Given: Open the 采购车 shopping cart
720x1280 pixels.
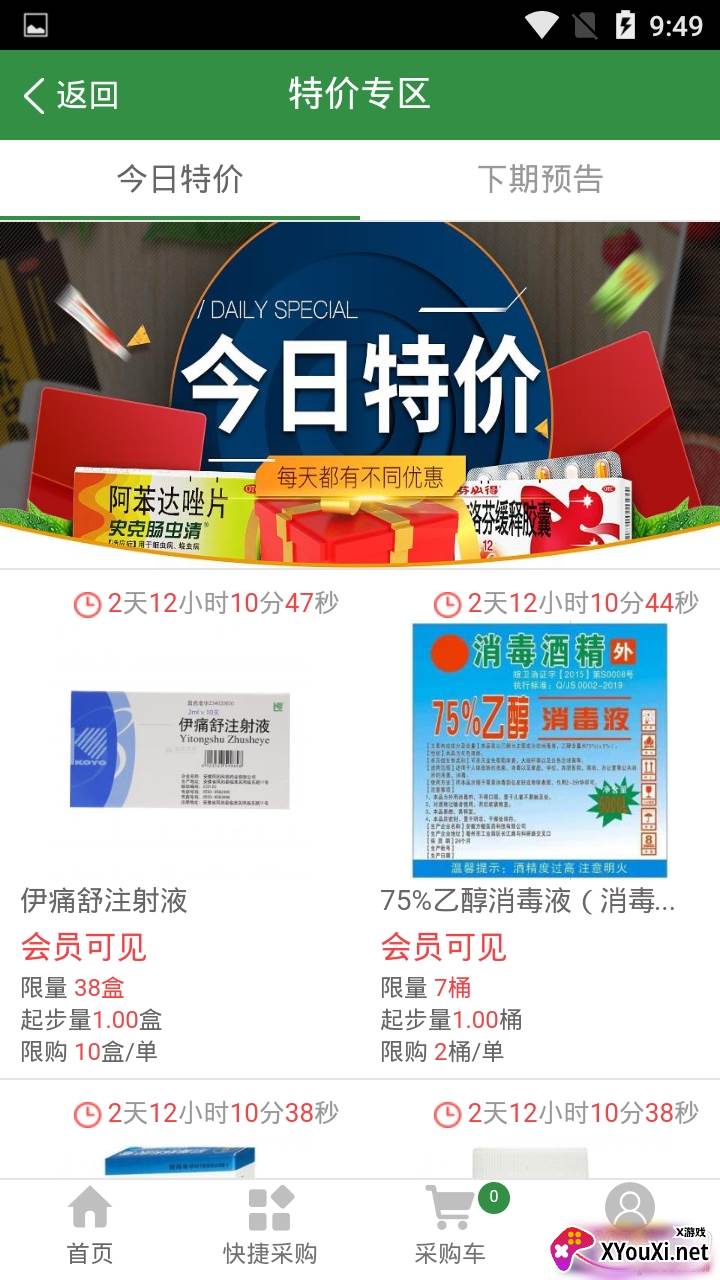Looking at the screenshot, I should click(450, 1225).
